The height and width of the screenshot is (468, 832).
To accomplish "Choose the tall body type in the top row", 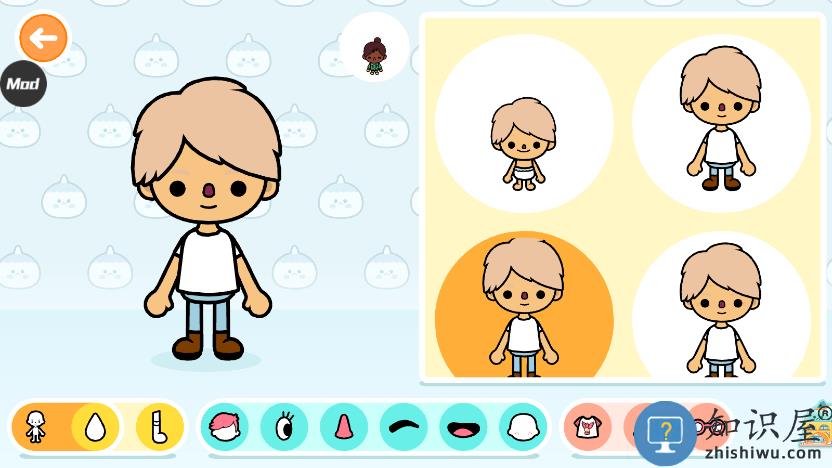I will 721,123.
